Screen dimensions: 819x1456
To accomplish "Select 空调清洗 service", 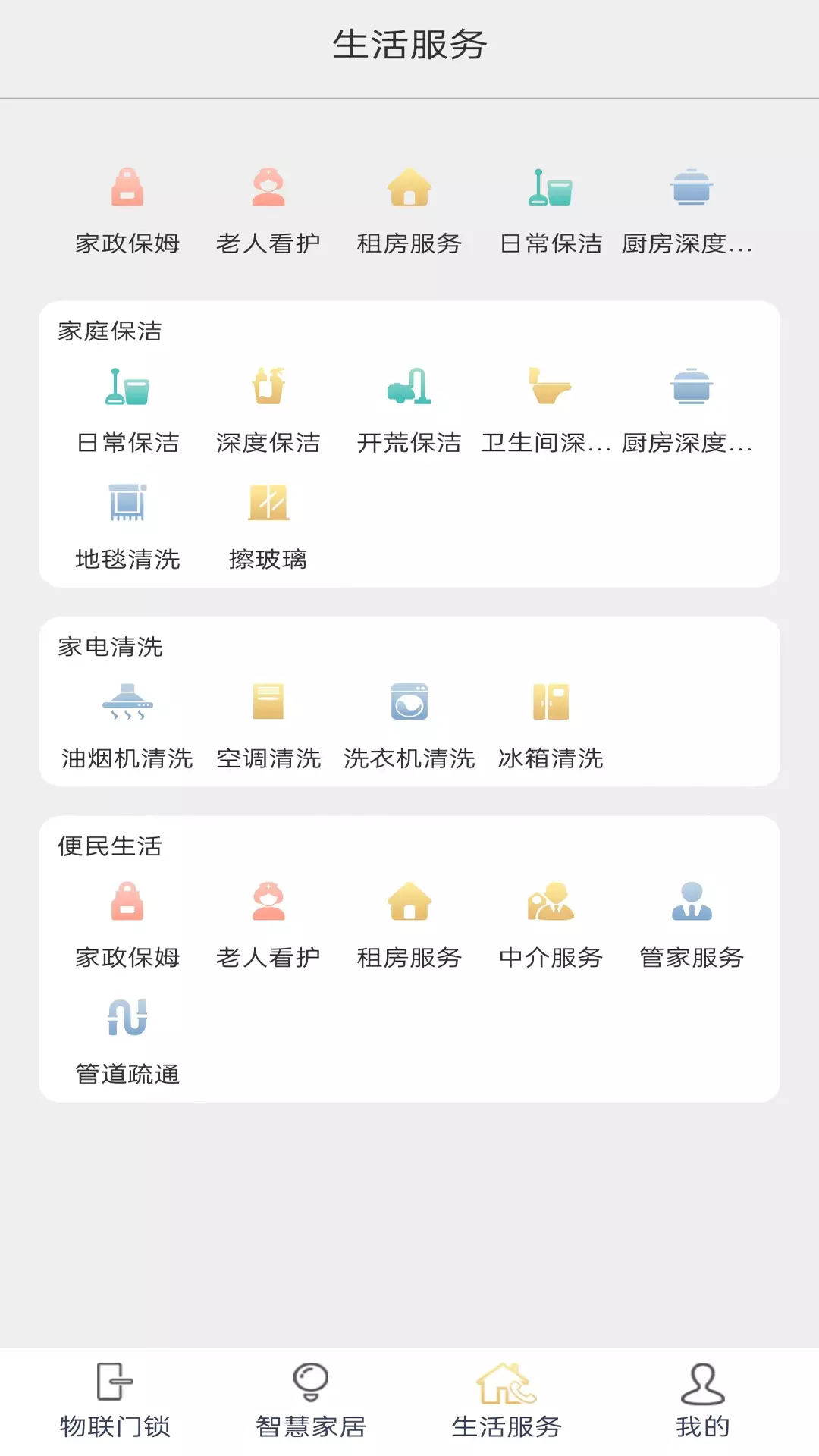I will (268, 726).
